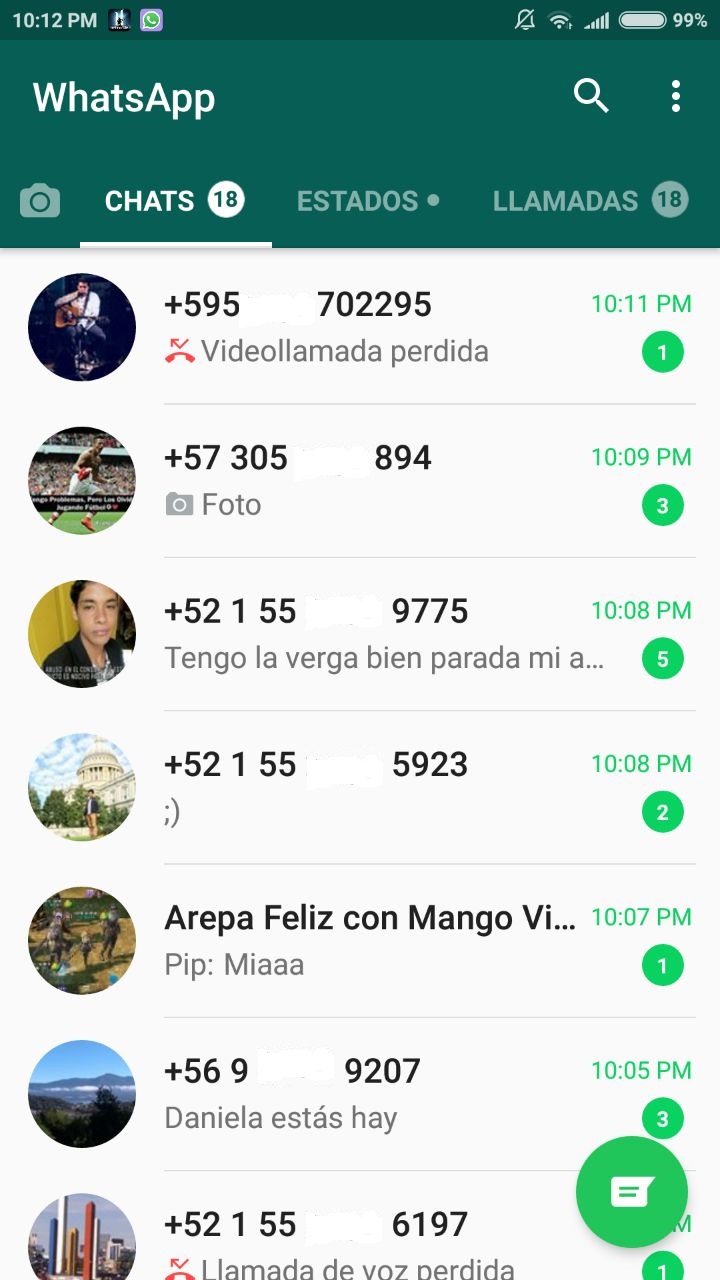Screen dimensions: 720x1280
Task: Open the chat with missed video call
Action: 400,328
